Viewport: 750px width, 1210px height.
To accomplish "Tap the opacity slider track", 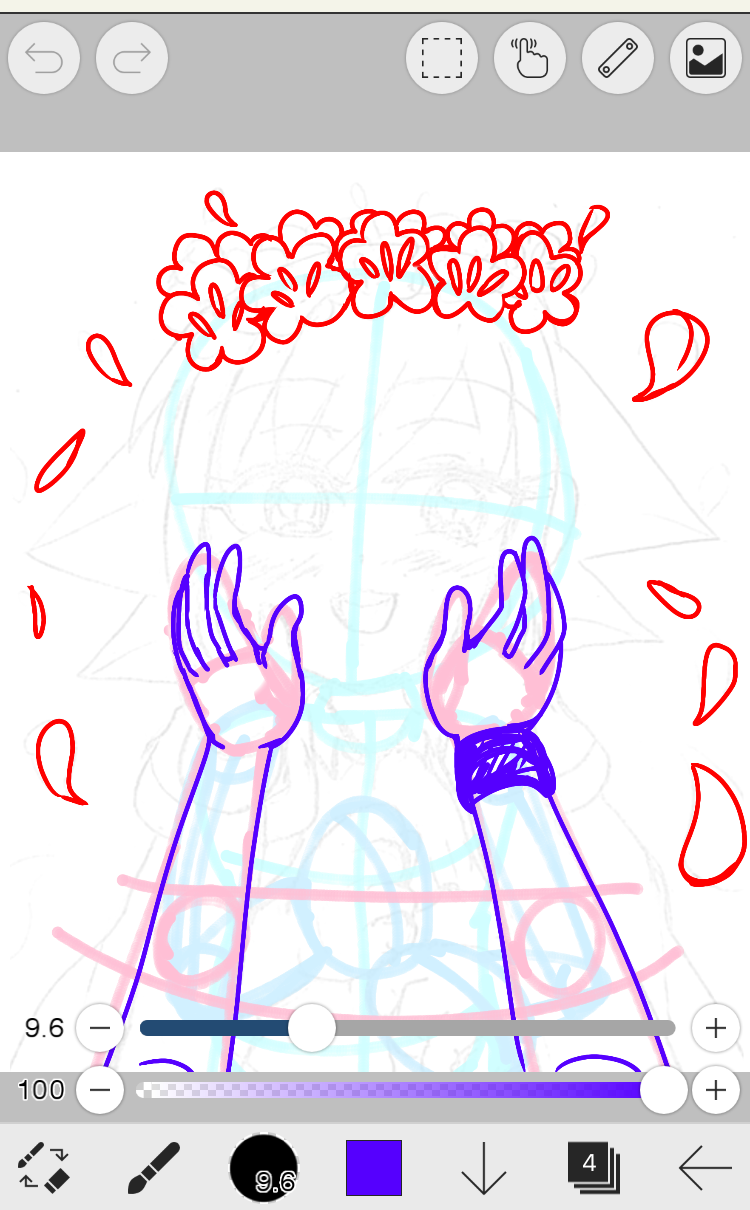I will tap(400, 1089).
